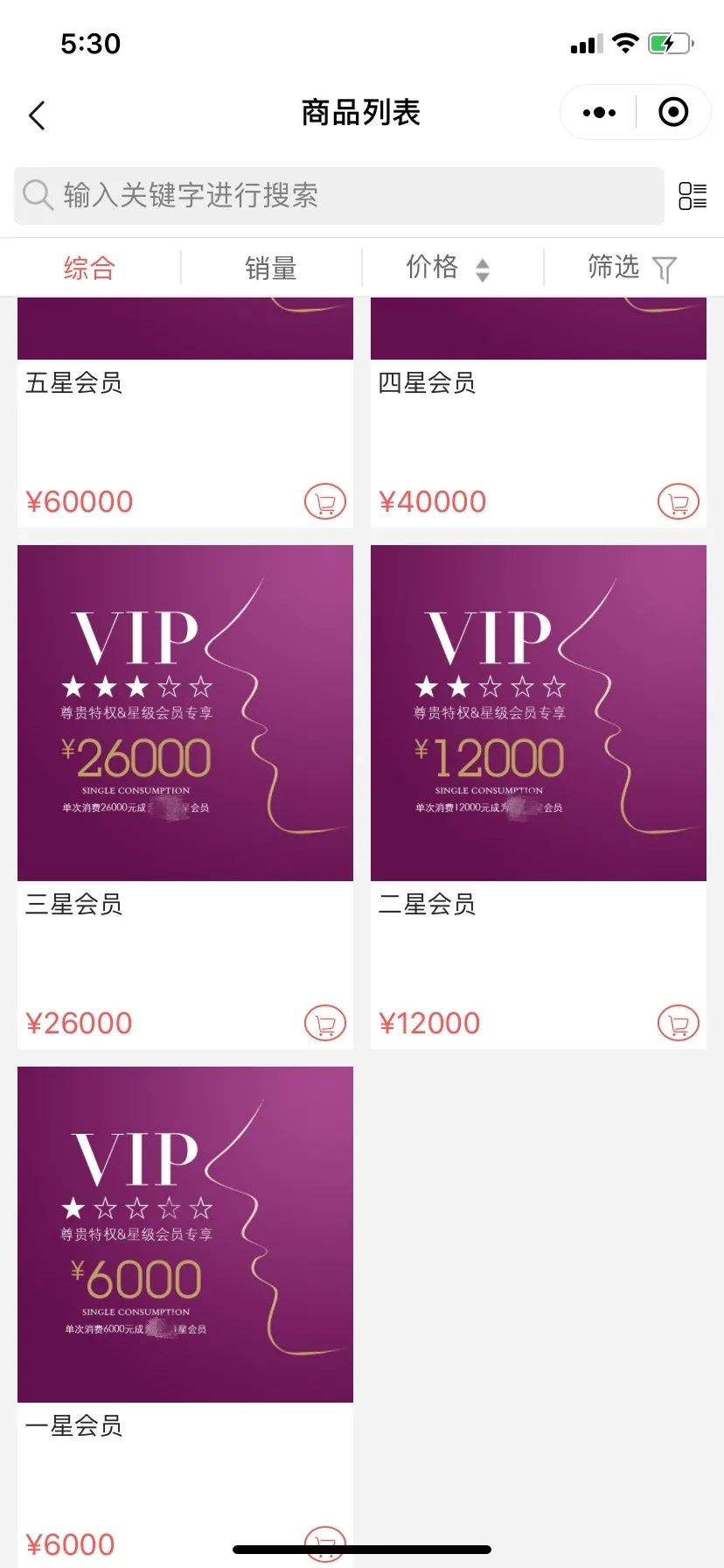This screenshot has width=724, height=1568.
Task: Sort products by 价格
Action: pyautogui.click(x=447, y=268)
